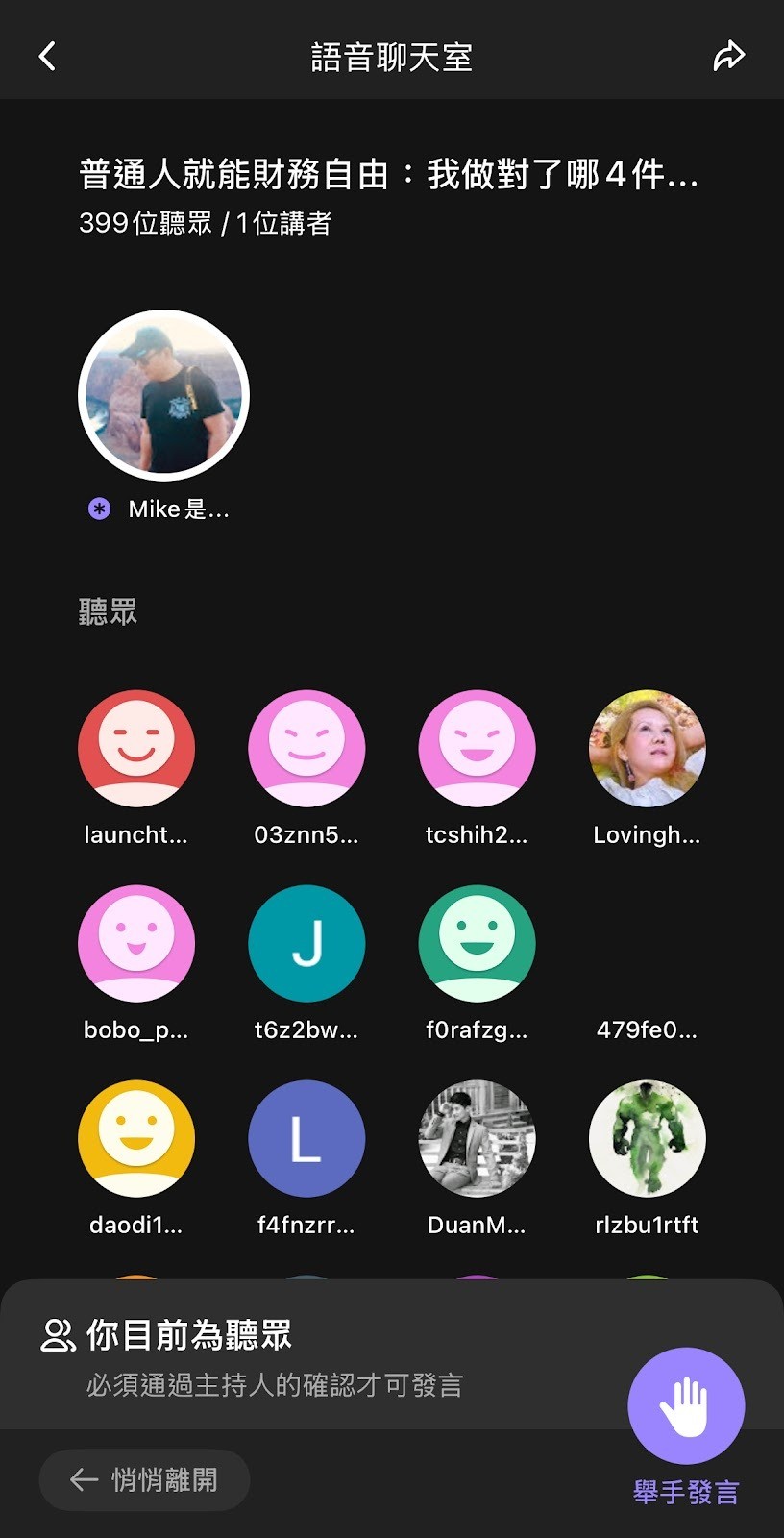784x1538 pixels.
Task: Tap 舉手發言 label under the hand button
Action: 686,1490
